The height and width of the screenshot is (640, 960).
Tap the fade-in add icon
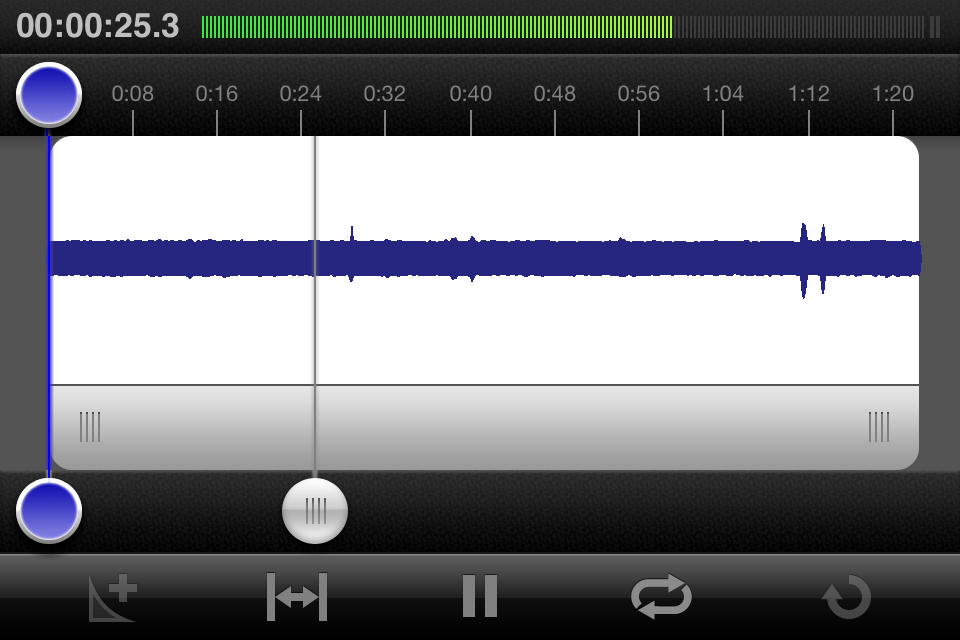tap(113, 597)
